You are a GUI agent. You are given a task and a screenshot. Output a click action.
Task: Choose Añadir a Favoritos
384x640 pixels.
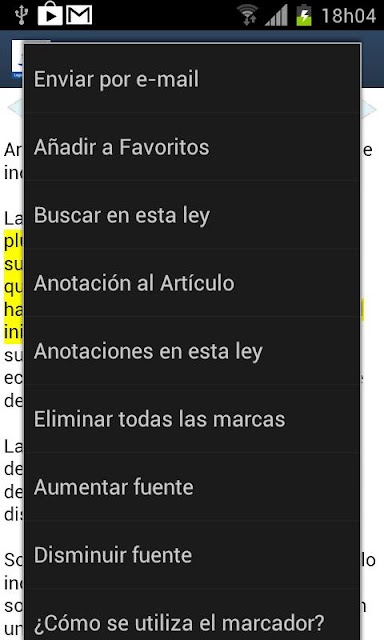click(192, 147)
